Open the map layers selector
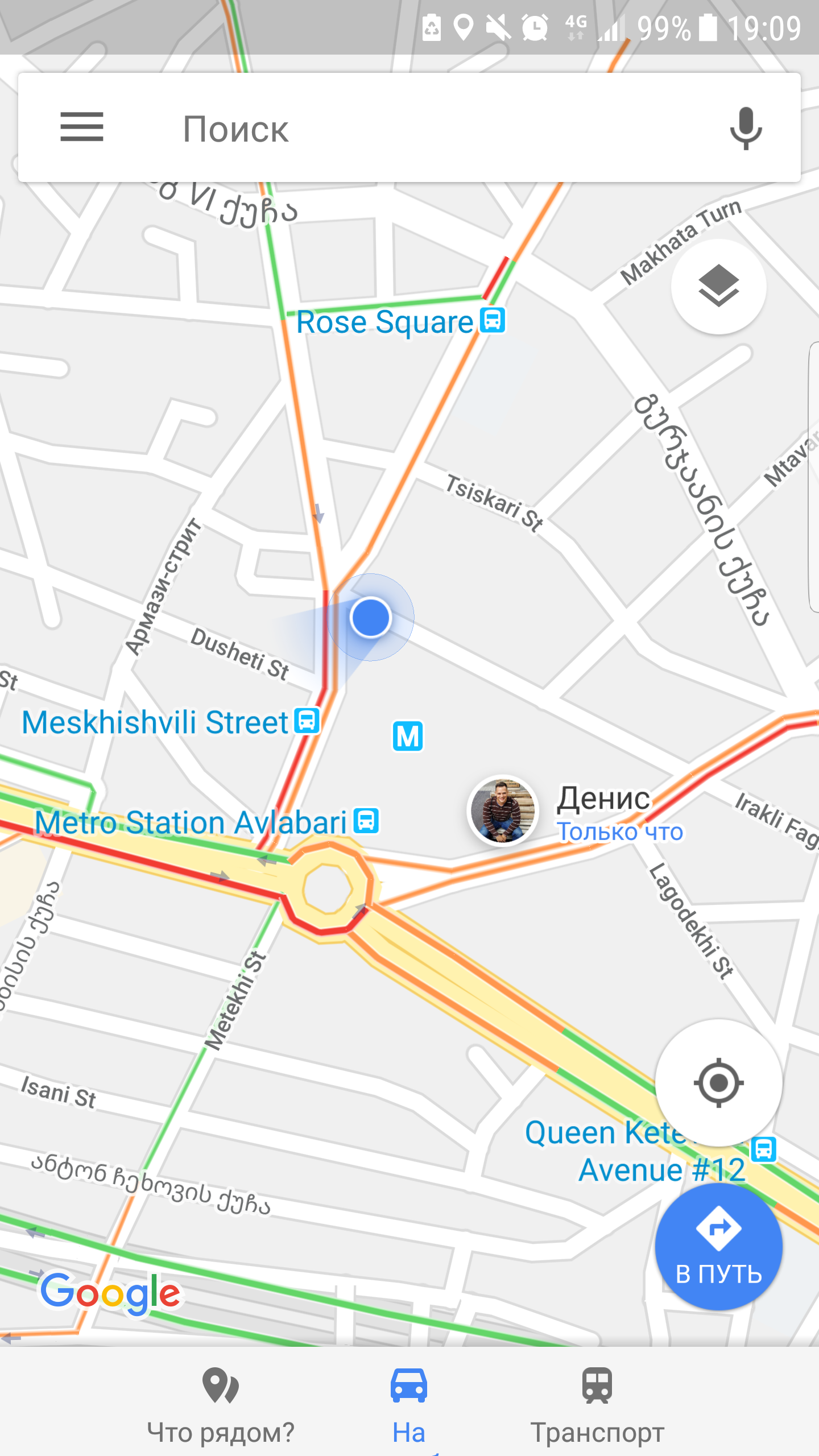 (718, 286)
